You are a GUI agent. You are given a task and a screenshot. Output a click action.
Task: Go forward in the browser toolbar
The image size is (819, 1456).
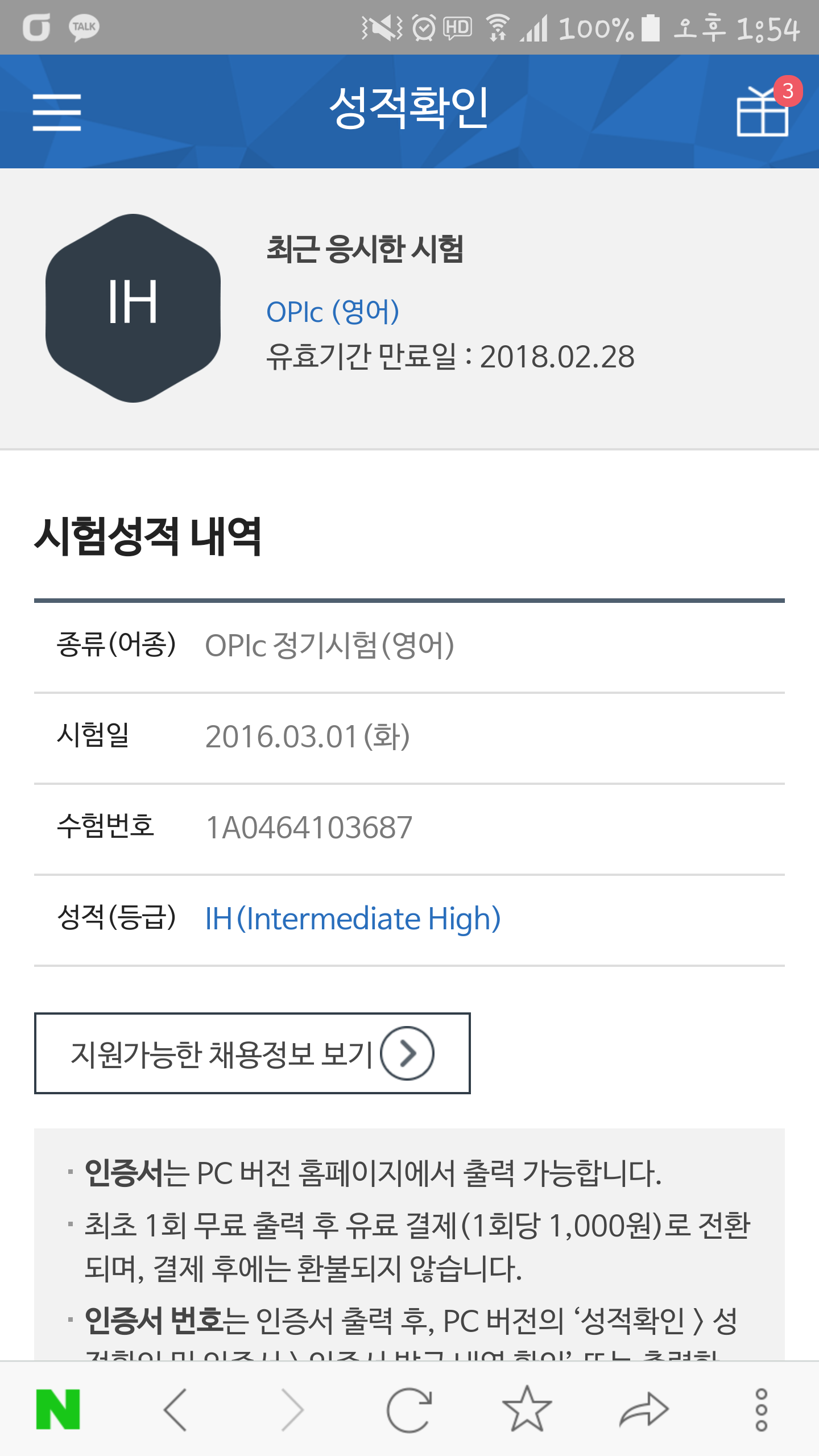coord(292,1409)
